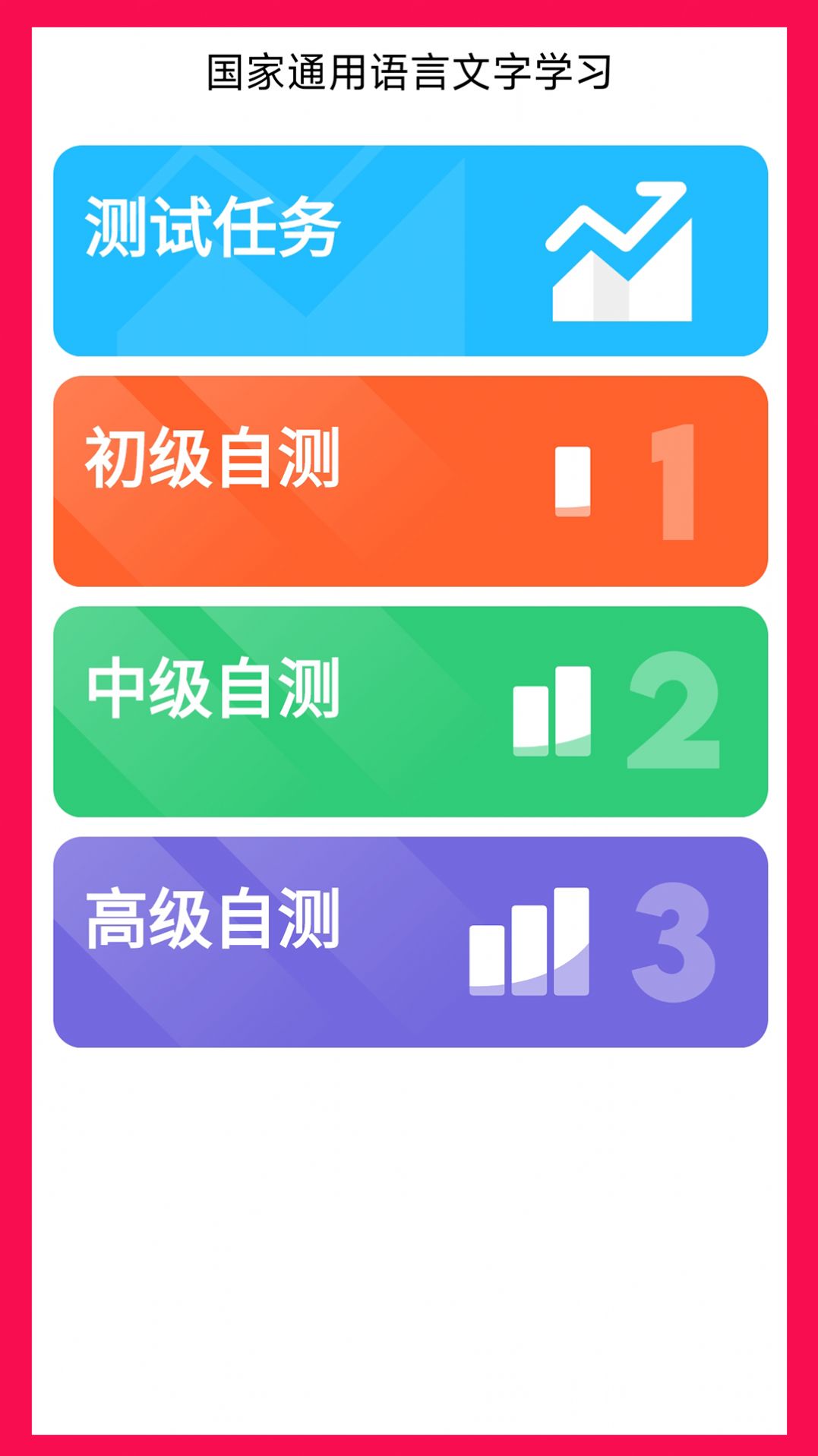Image resolution: width=818 pixels, height=1456 pixels.
Task: Start the 初级自测 self-test
Action: point(410,481)
